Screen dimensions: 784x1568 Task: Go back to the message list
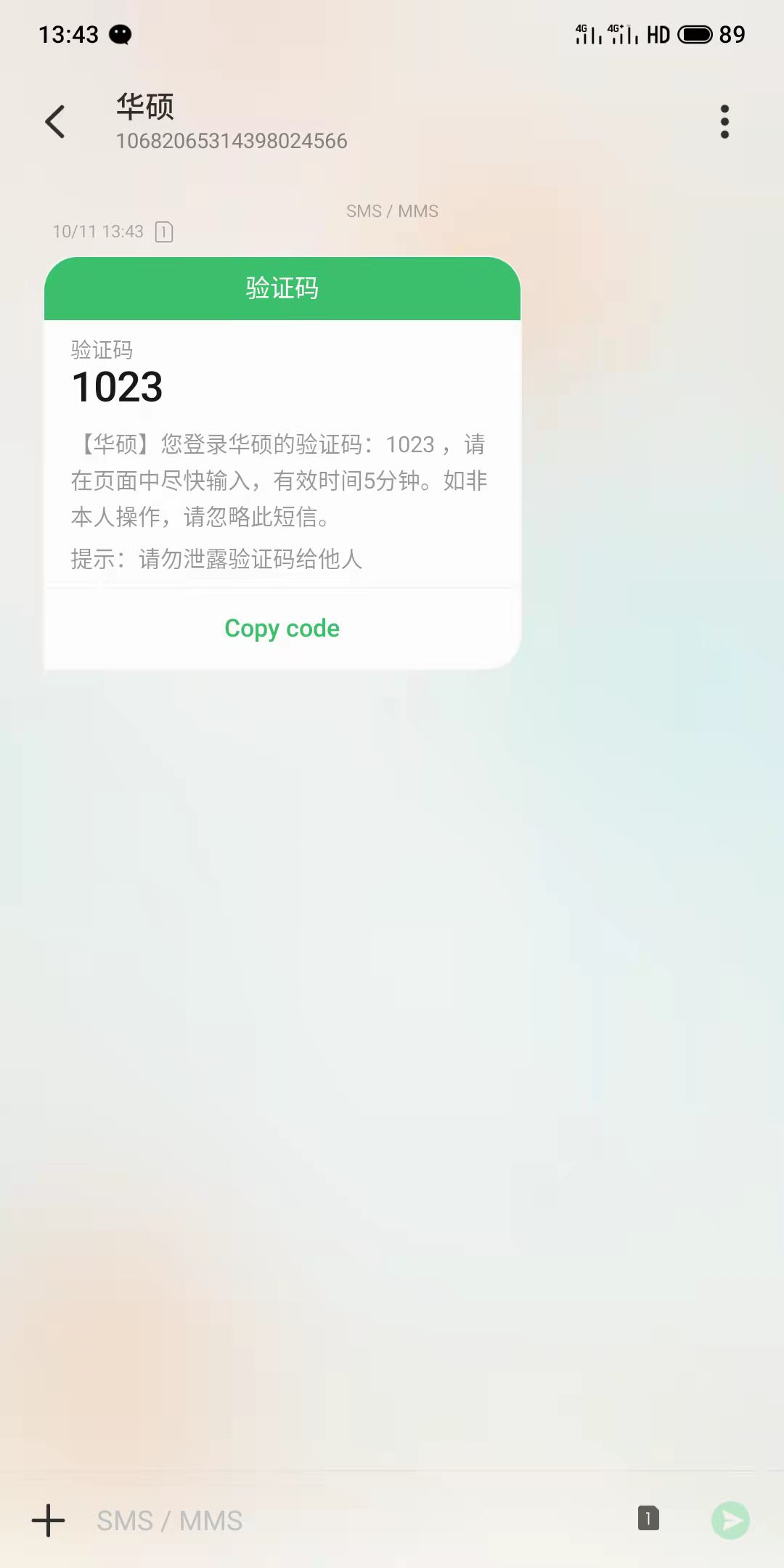click(55, 122)
